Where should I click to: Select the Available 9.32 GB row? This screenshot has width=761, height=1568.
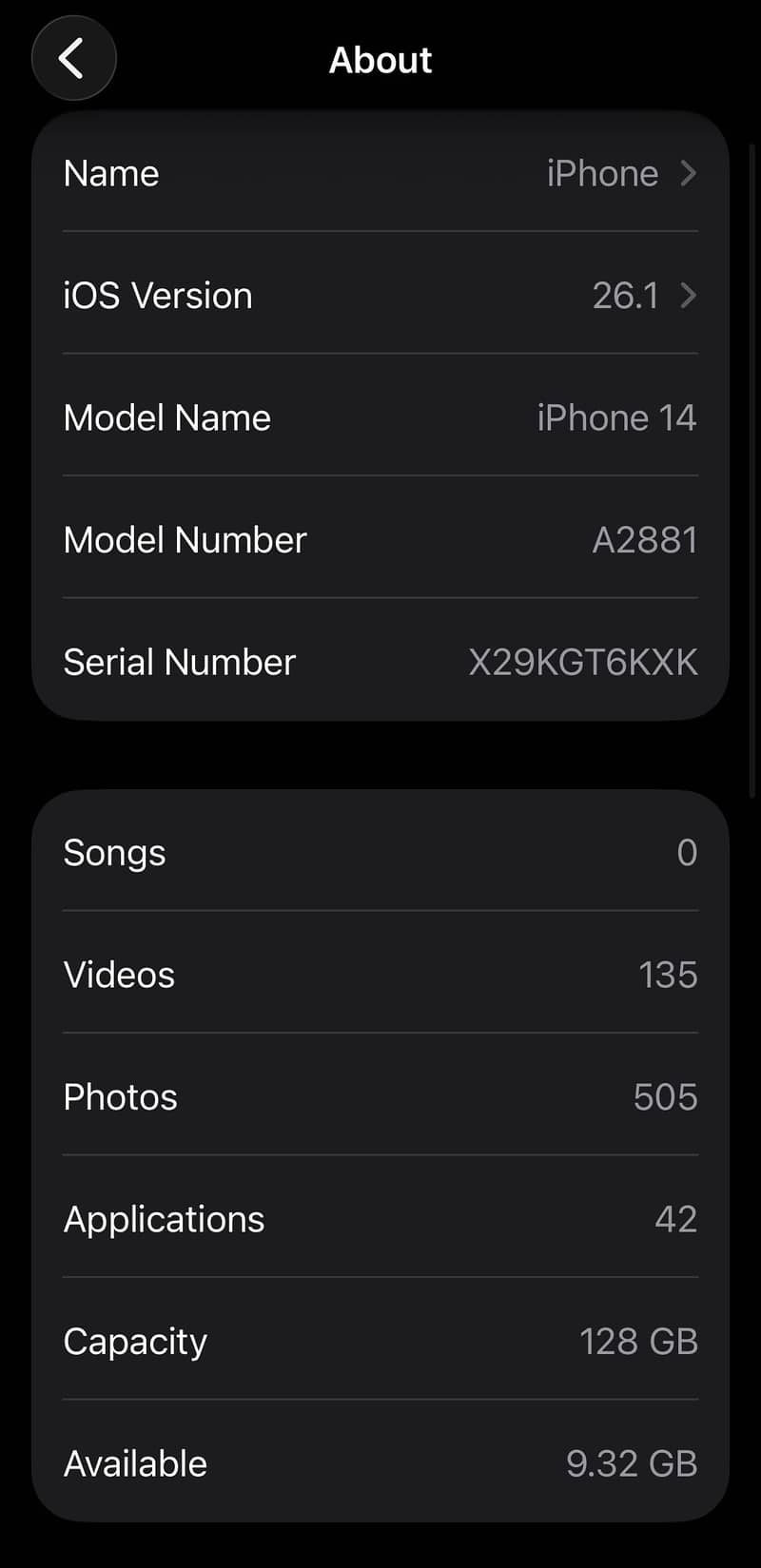[x=380, y=1463]
